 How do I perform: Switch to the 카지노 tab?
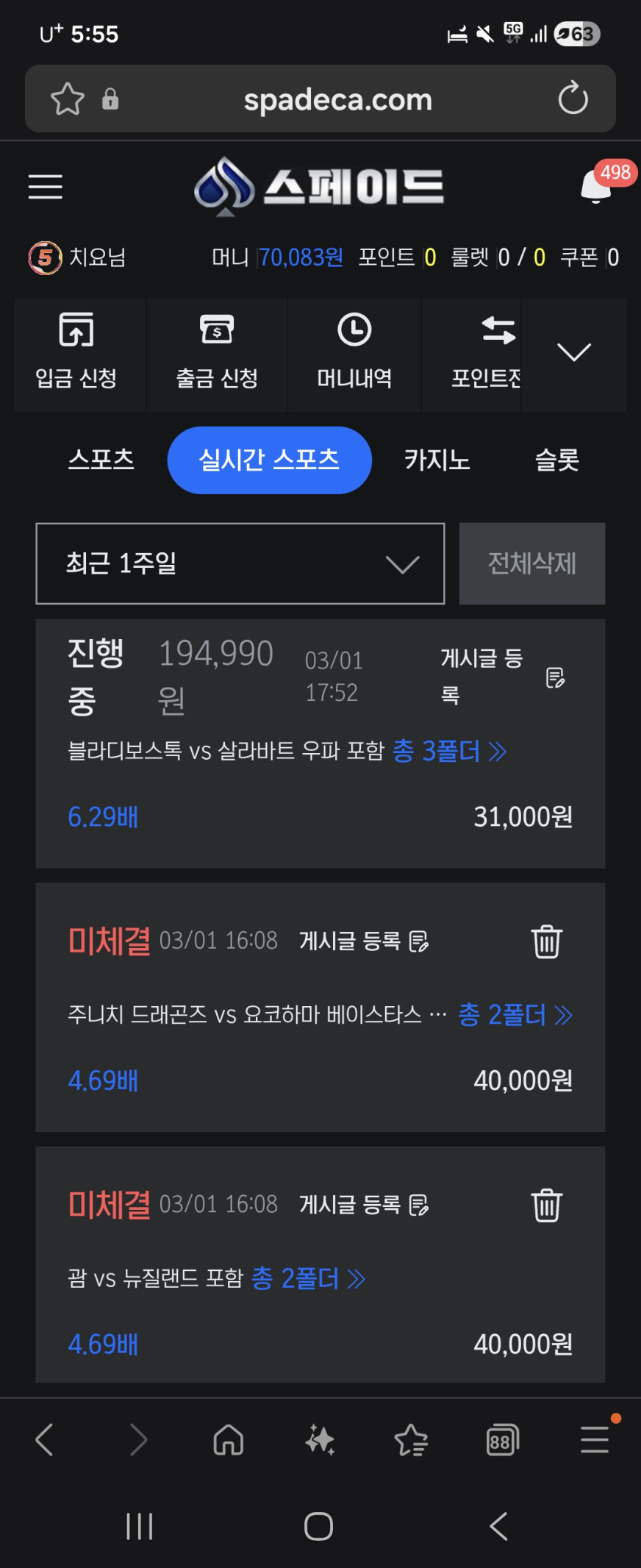437,460
